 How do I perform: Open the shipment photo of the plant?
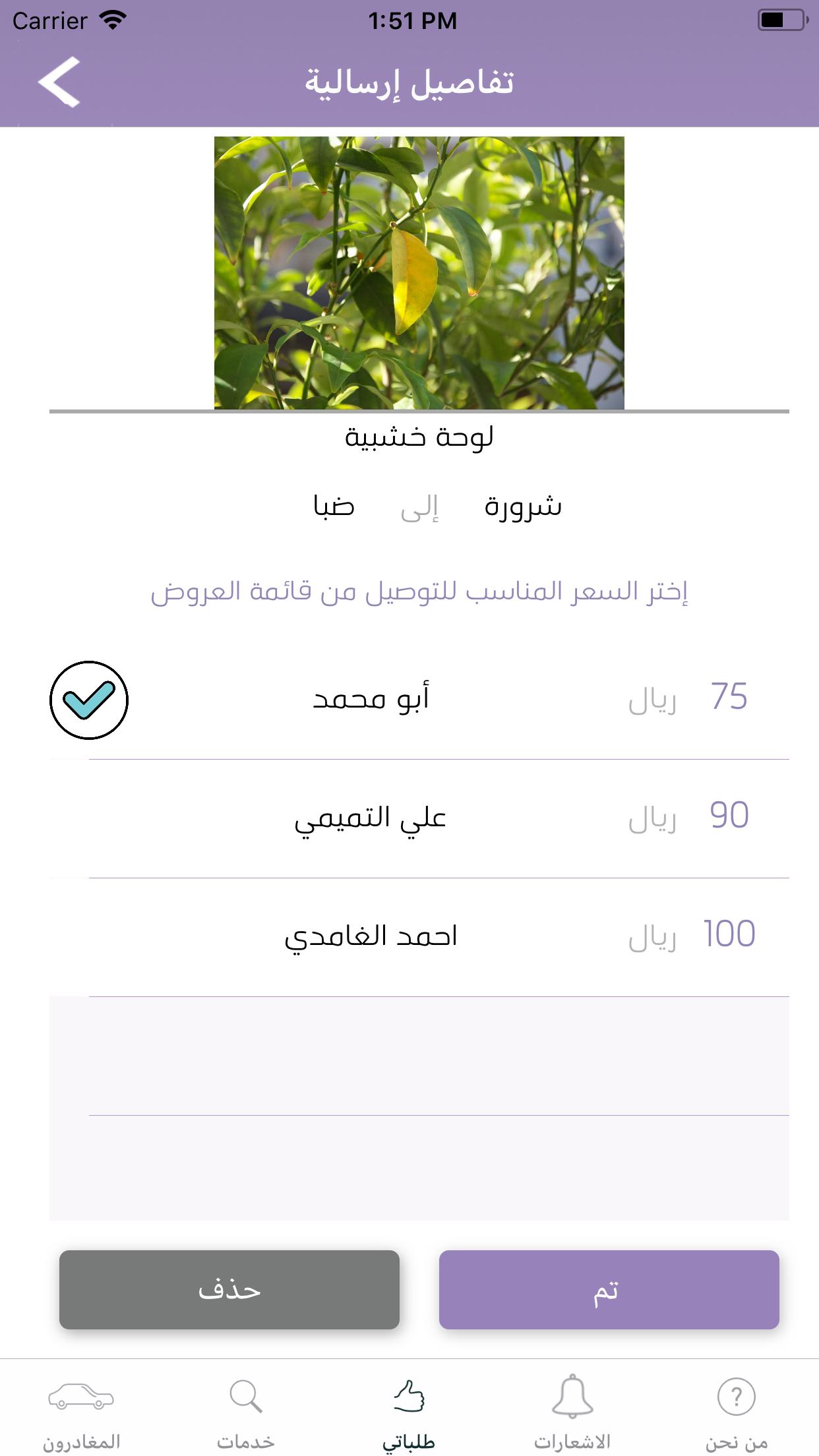pos(419,272)
